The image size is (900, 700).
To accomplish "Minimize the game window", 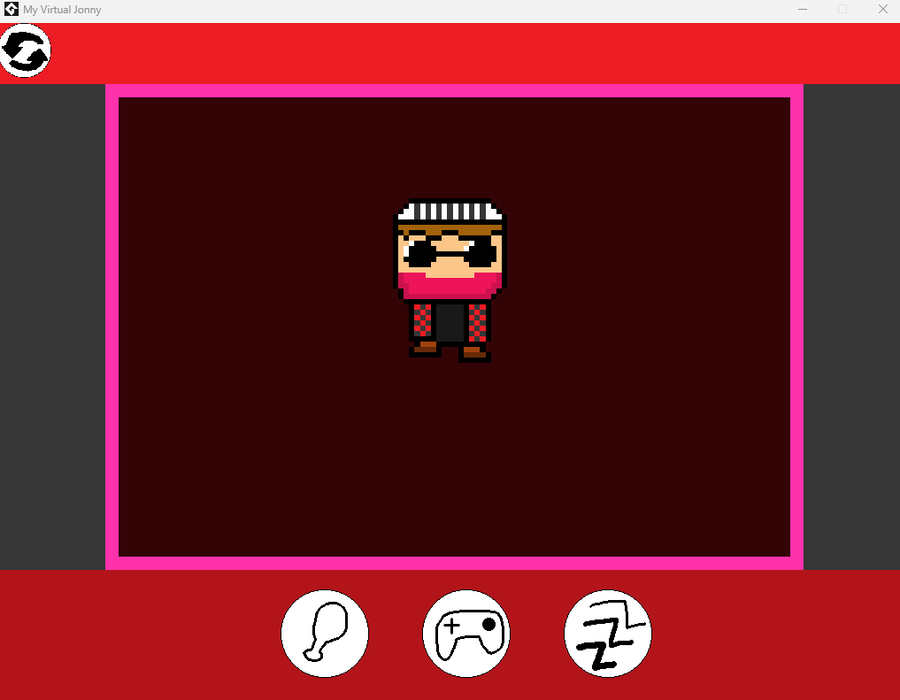I will [802, 9].
